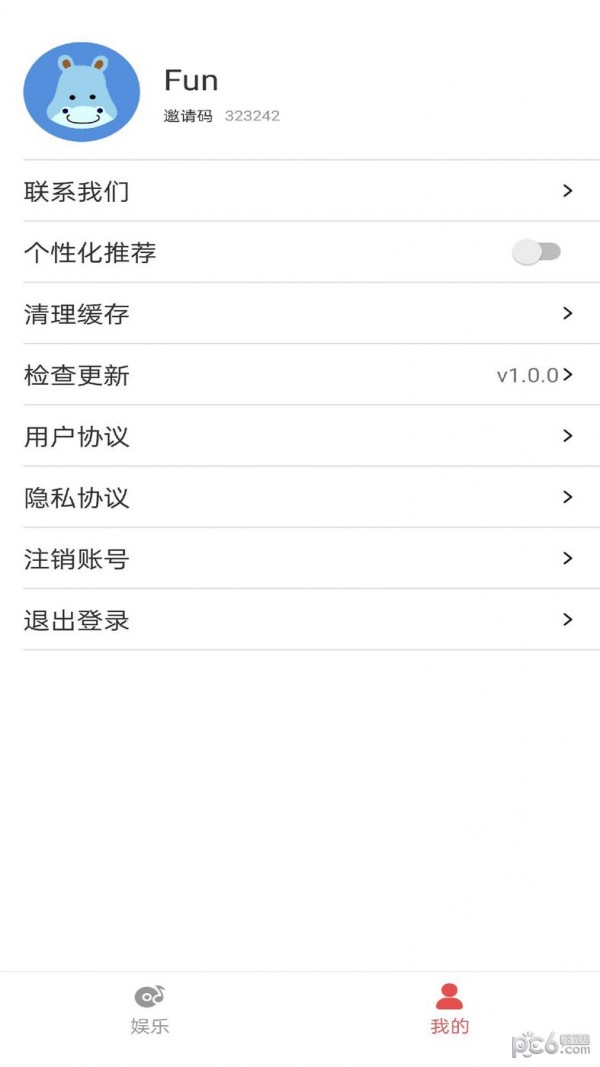View the 隐私协议 privacy policy
Screen dimensions: 600x1067
[300, 497]
